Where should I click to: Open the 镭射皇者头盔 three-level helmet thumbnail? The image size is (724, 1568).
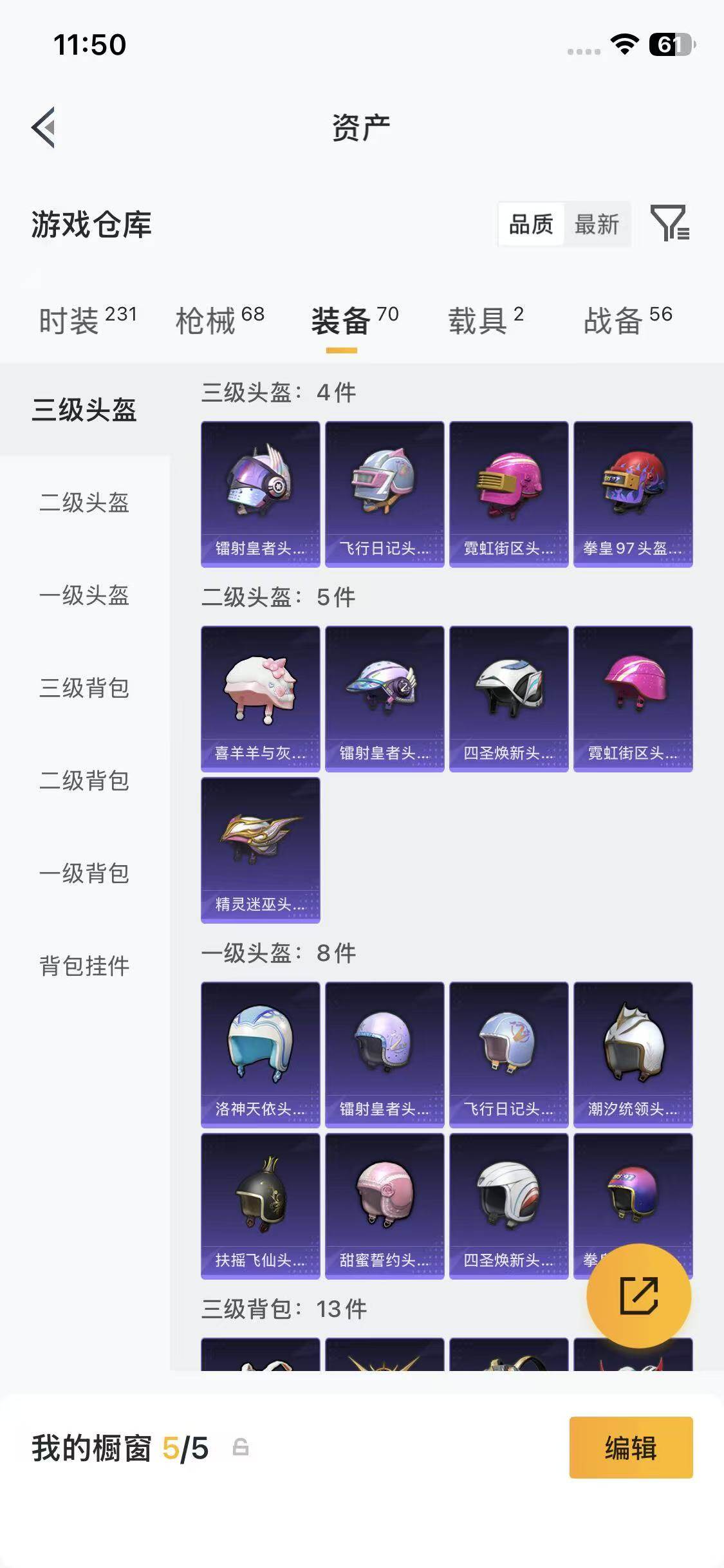(260, 494)
